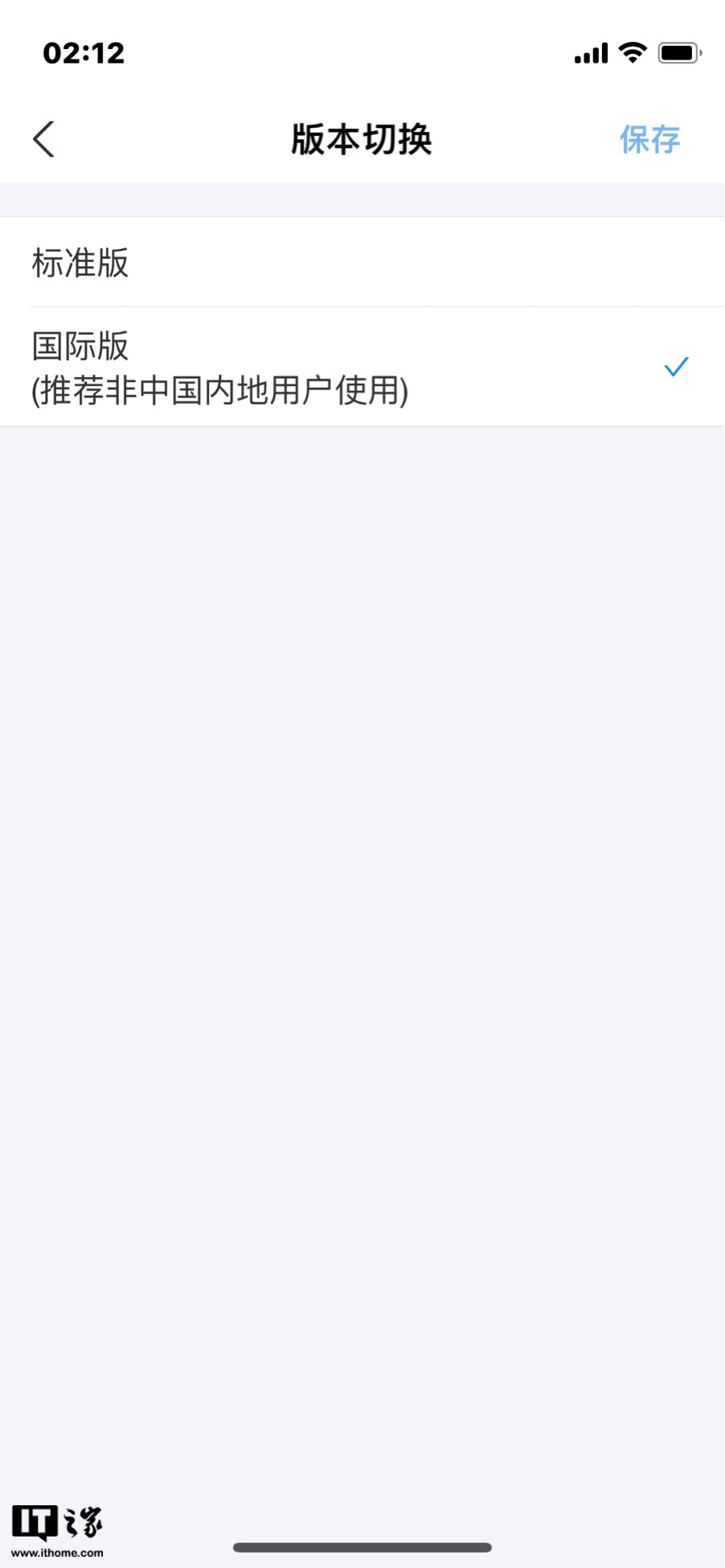Tap 保存 to save the version choice
Viewport: 725px width, 1568px height.
pos(649,139)
